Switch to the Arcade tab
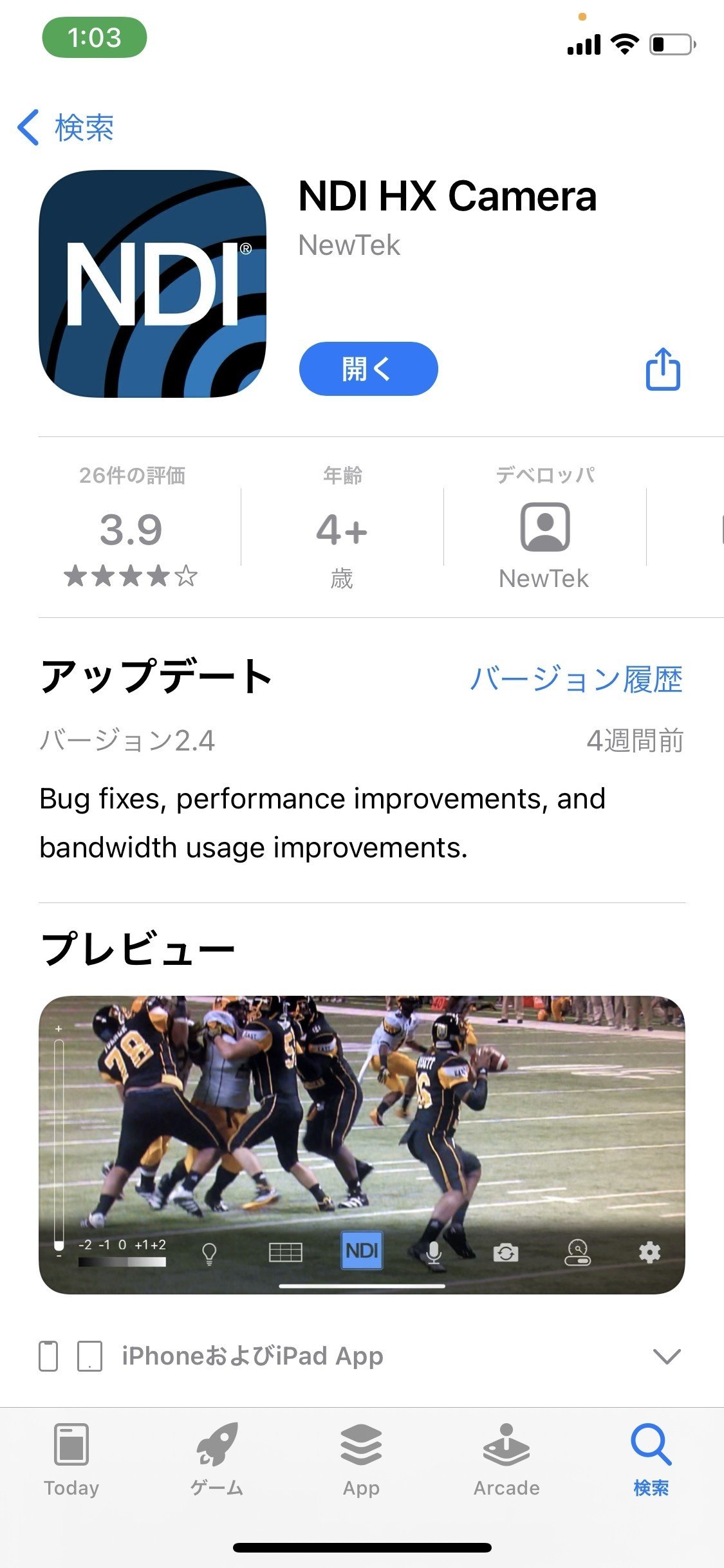Viewport: 724px width, 1568px height. coord(506,1460)
